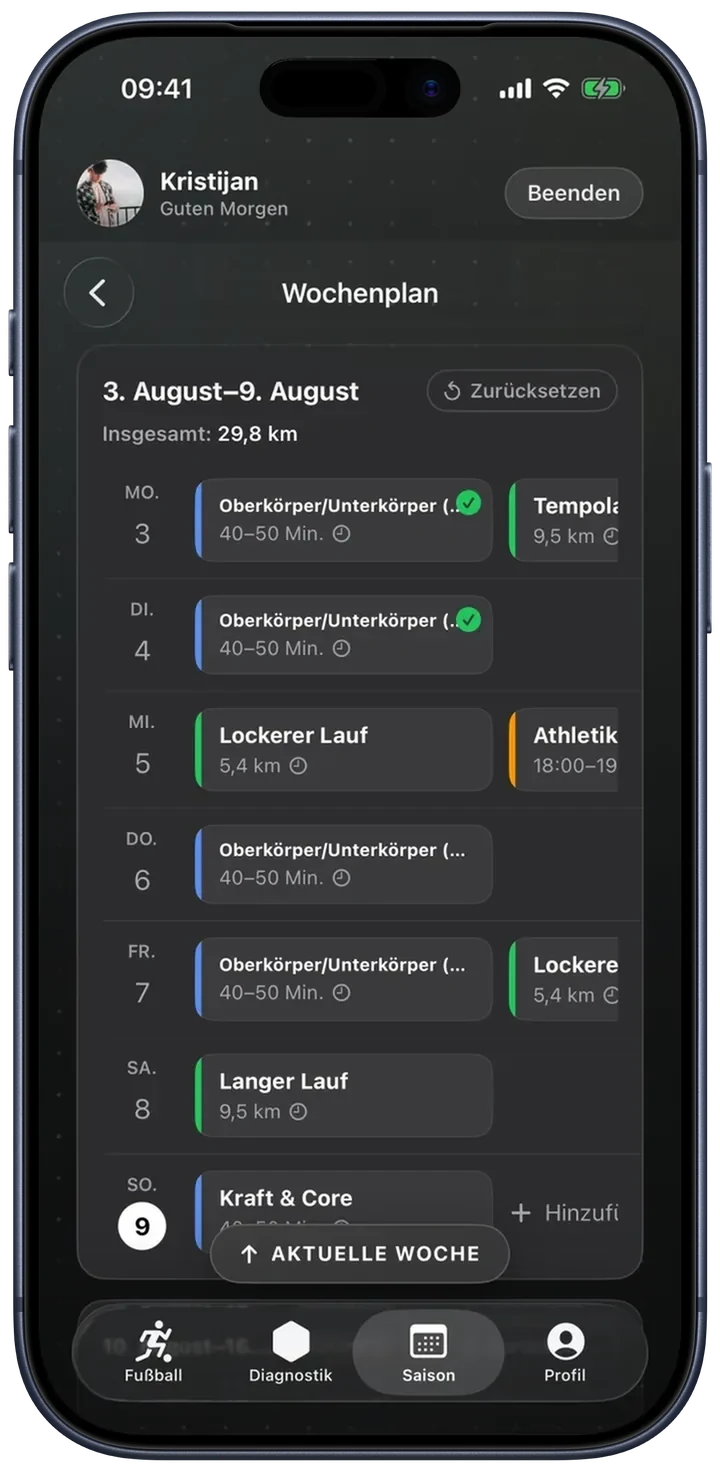
Task: Open the Langer Lauf card on Saturday
Action: [x=344, y=1095]
